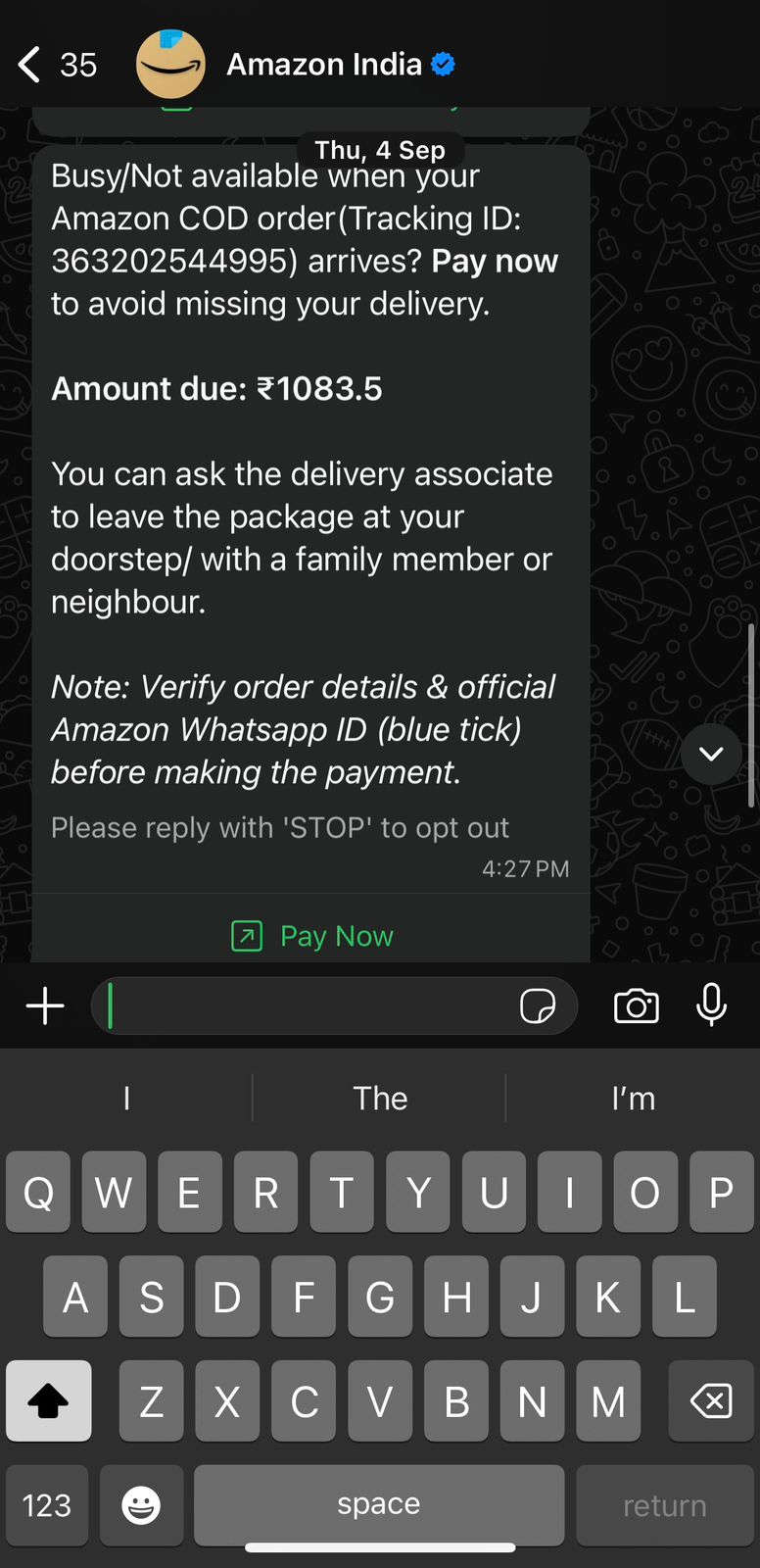Screen dimensions: 760x1568
Task: Open the emoji keyboard
Action: (x=141, y=1505)
